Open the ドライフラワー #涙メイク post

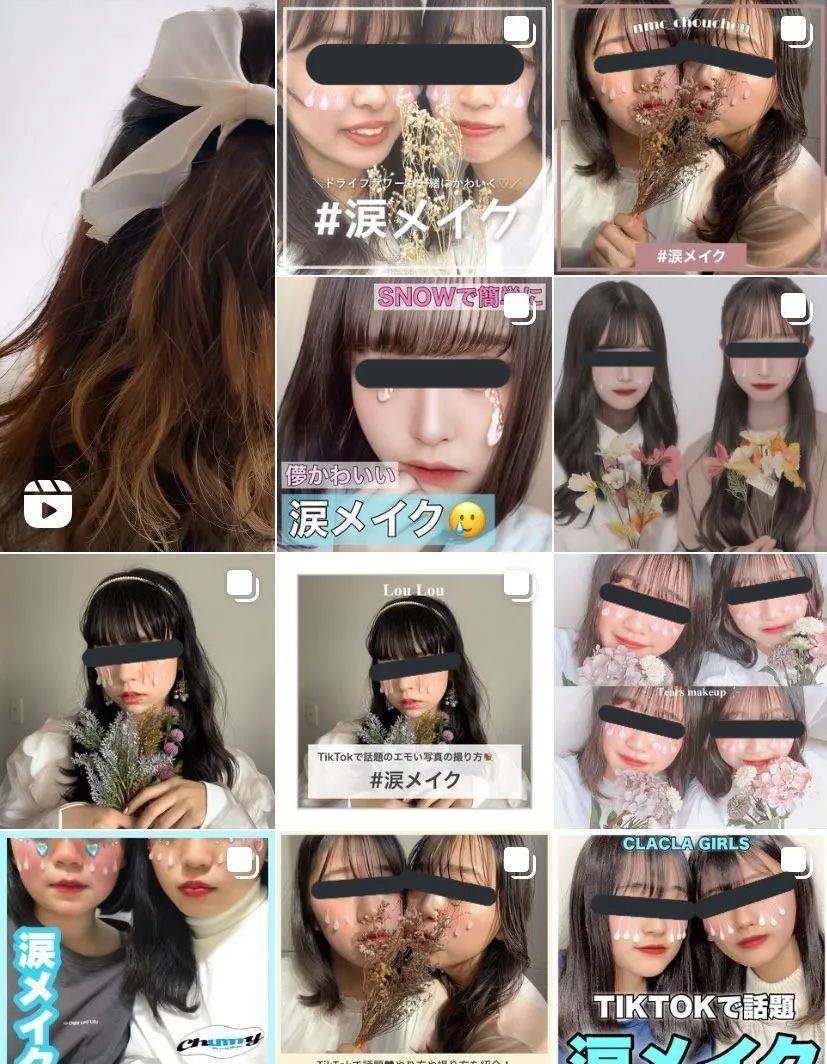[x=414, y=137]
